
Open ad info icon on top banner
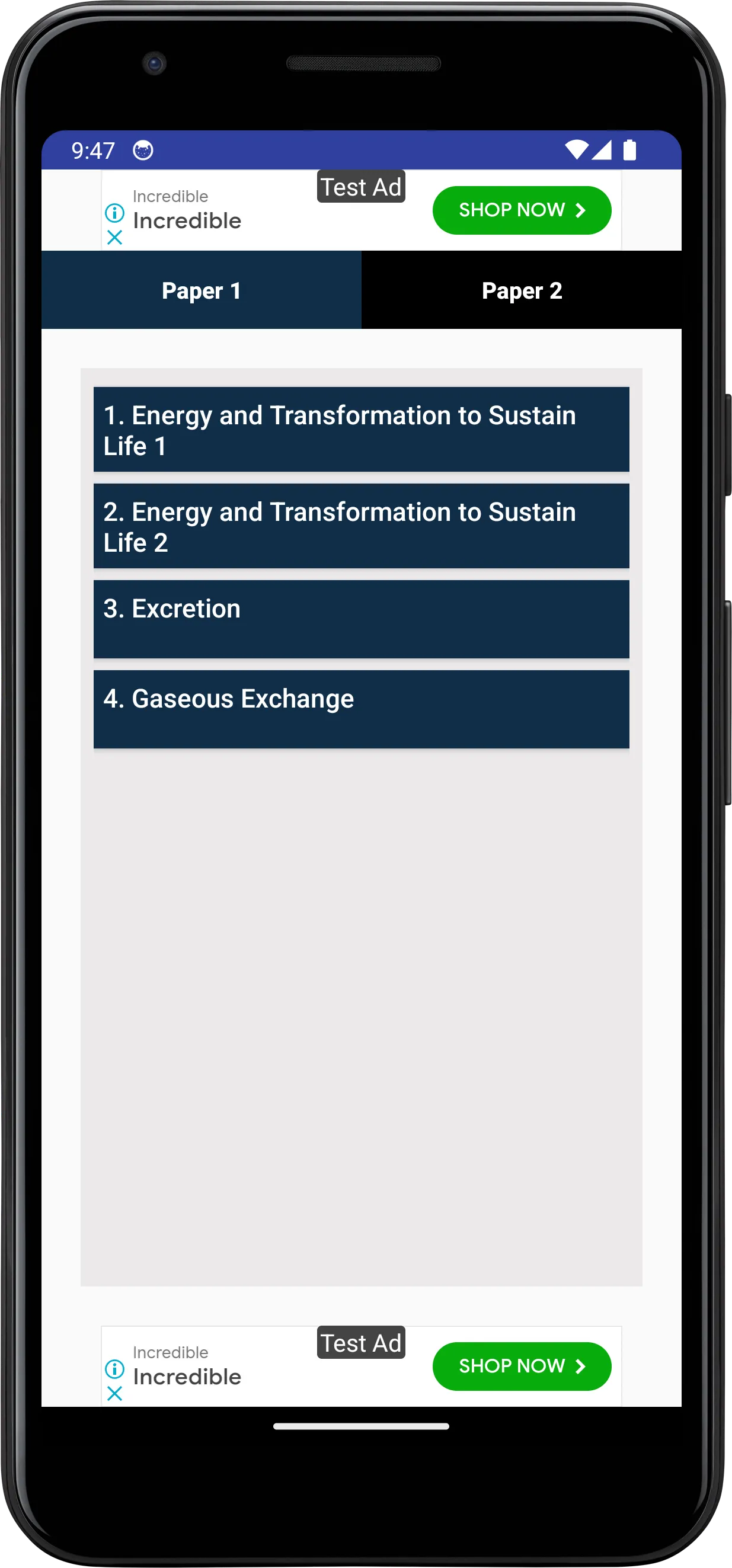click(114, 213)
